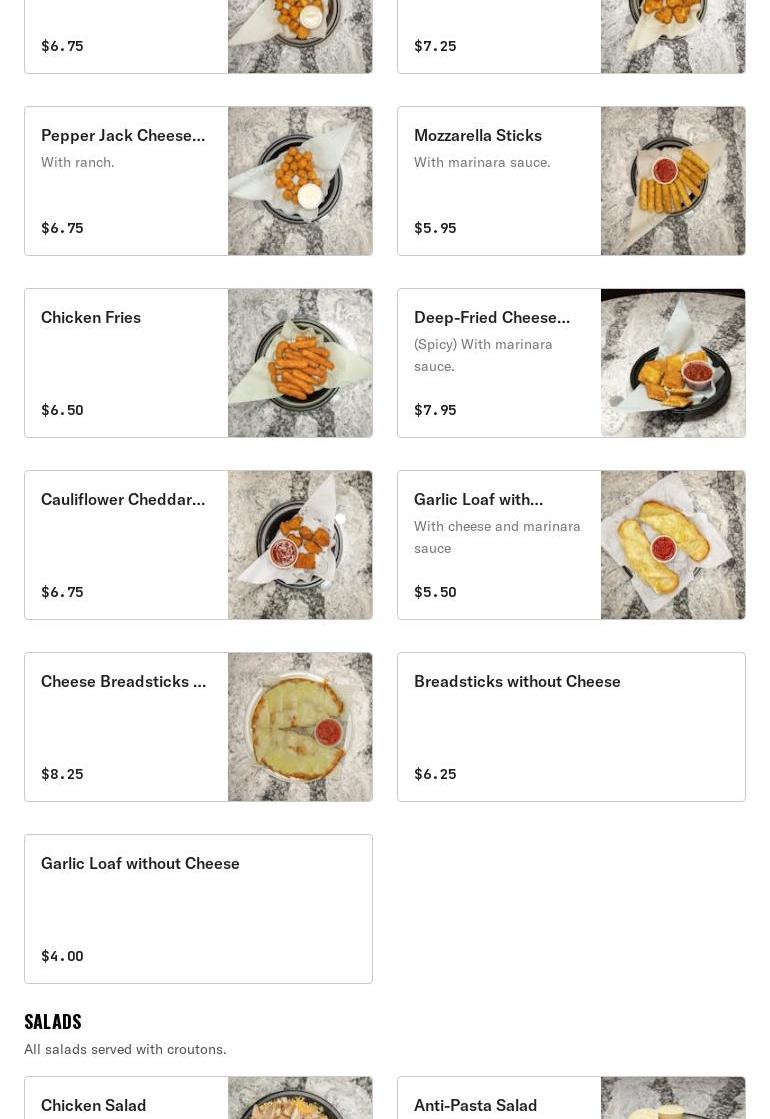Open the Chicken Fries item
The image size is (770, 1119).
[x=198, y=363]
